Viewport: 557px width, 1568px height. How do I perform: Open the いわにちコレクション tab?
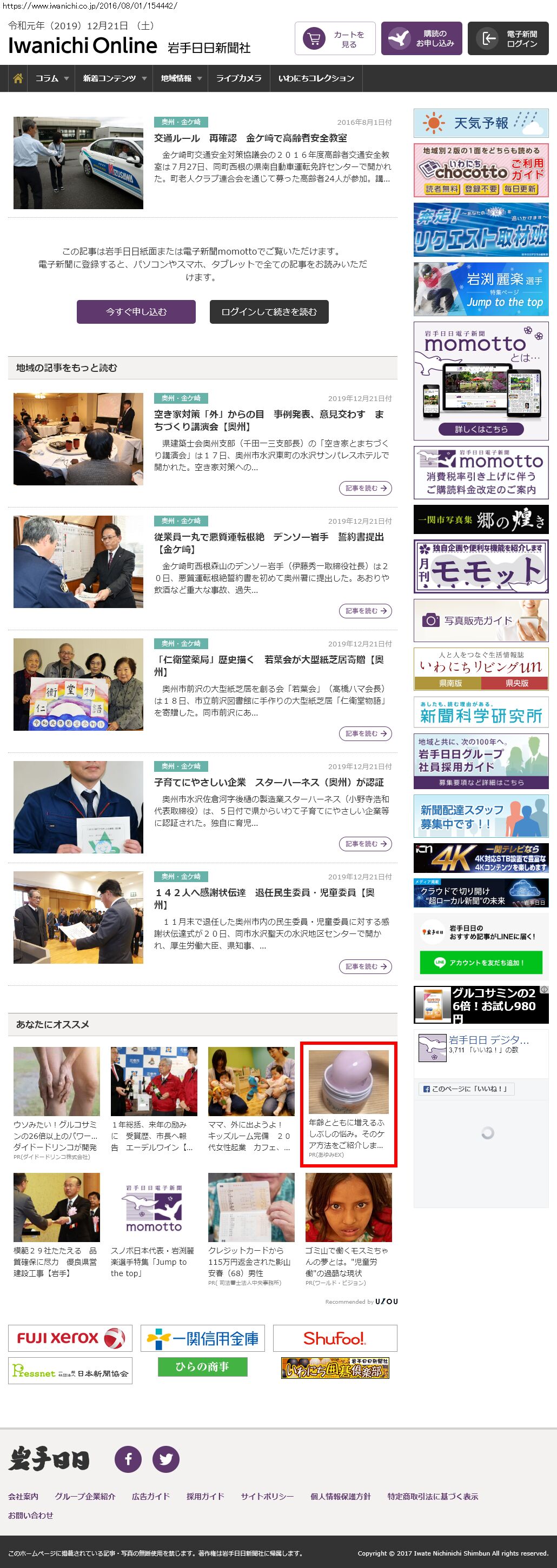pyautogui.click(x=316, y=78)
